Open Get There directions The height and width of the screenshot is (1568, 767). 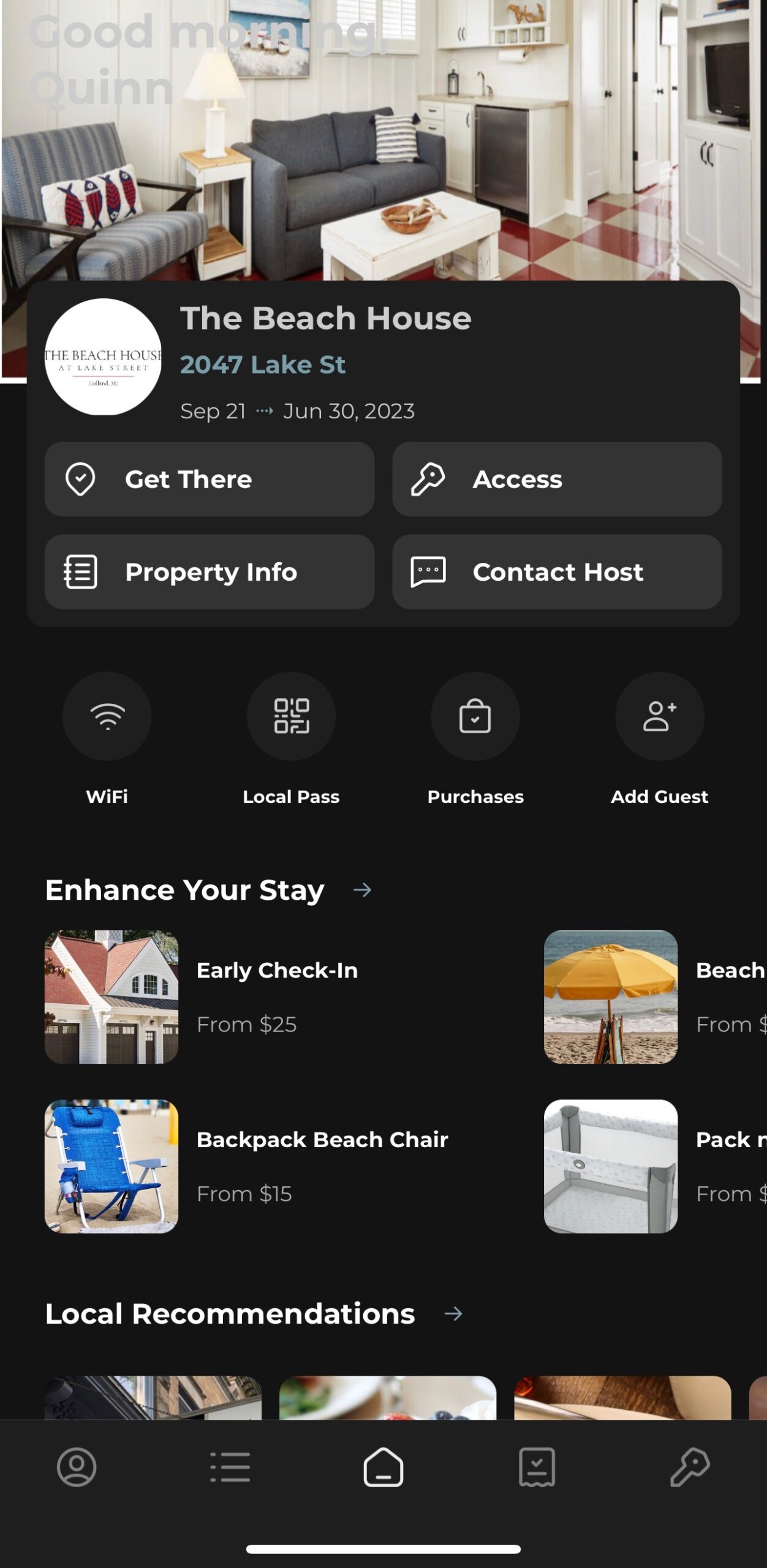[209, 479]
